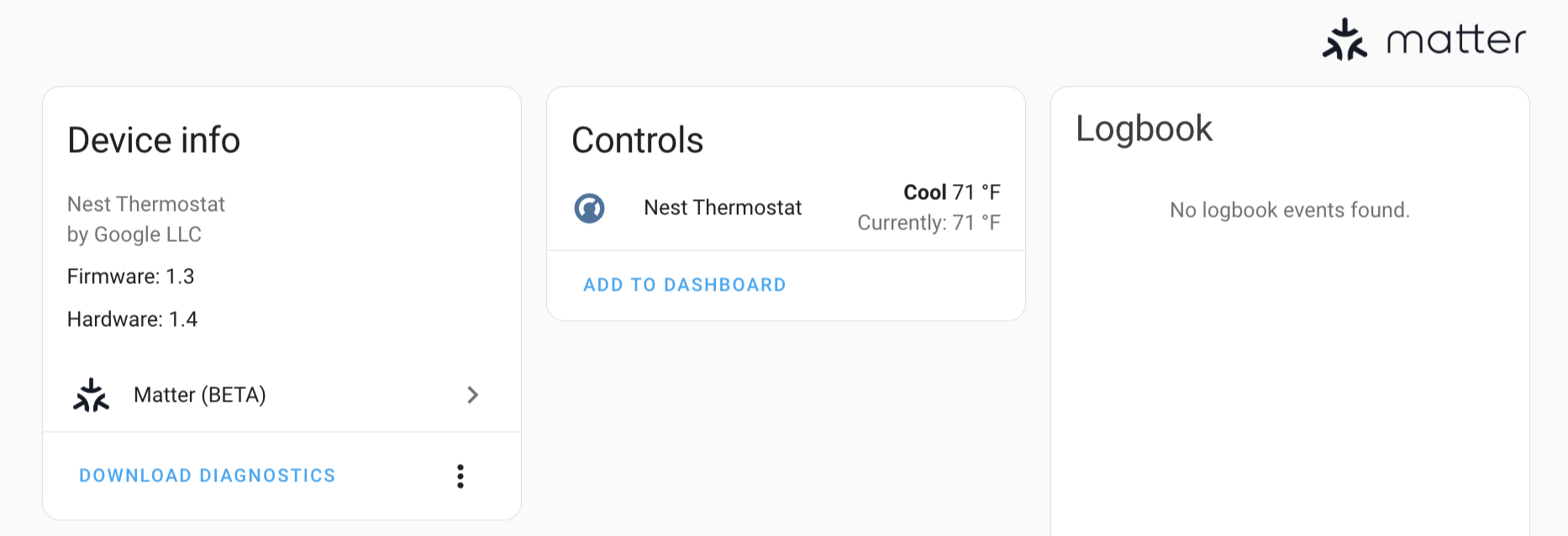This screenshot has width=1568, height=536.
Task: Open the Matter (BETA) integration row
Action: coord(281,395)
